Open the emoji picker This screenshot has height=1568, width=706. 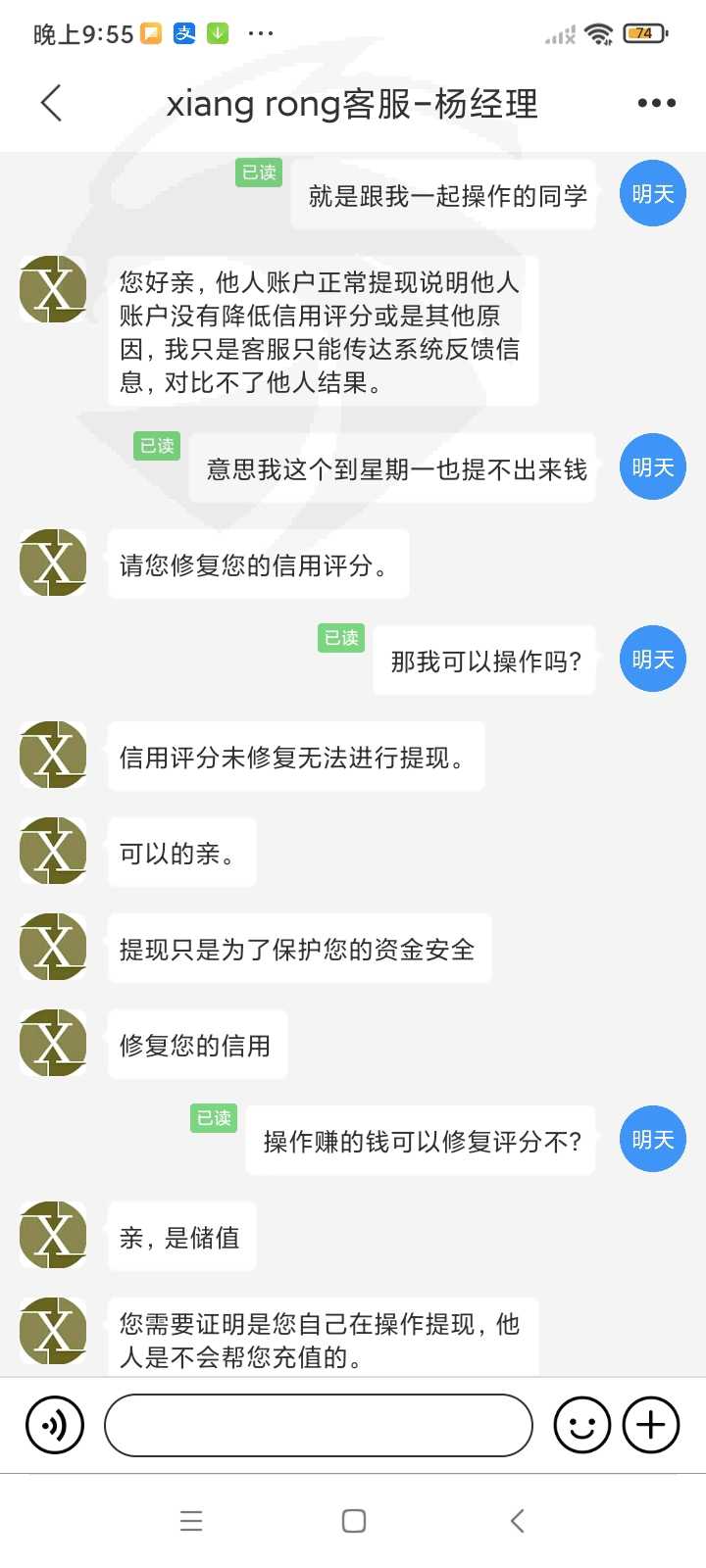point(582,1425)
